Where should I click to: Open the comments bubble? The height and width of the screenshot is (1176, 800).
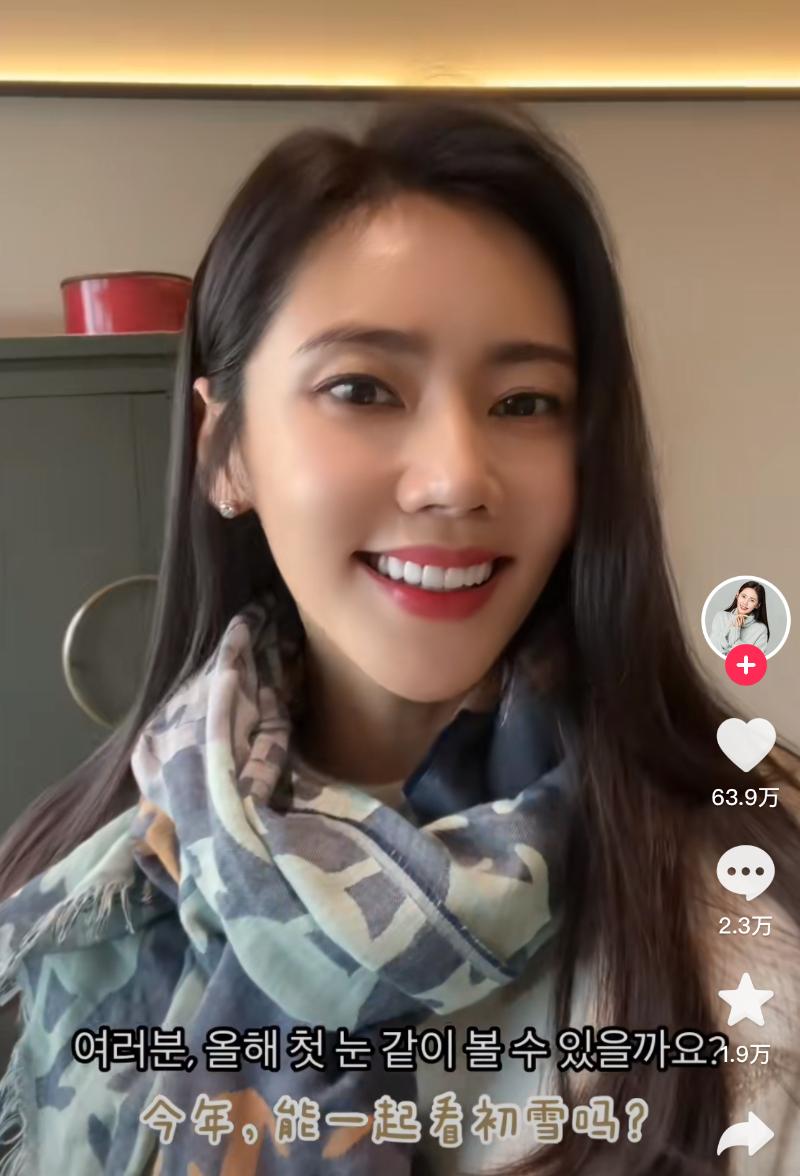745,872
